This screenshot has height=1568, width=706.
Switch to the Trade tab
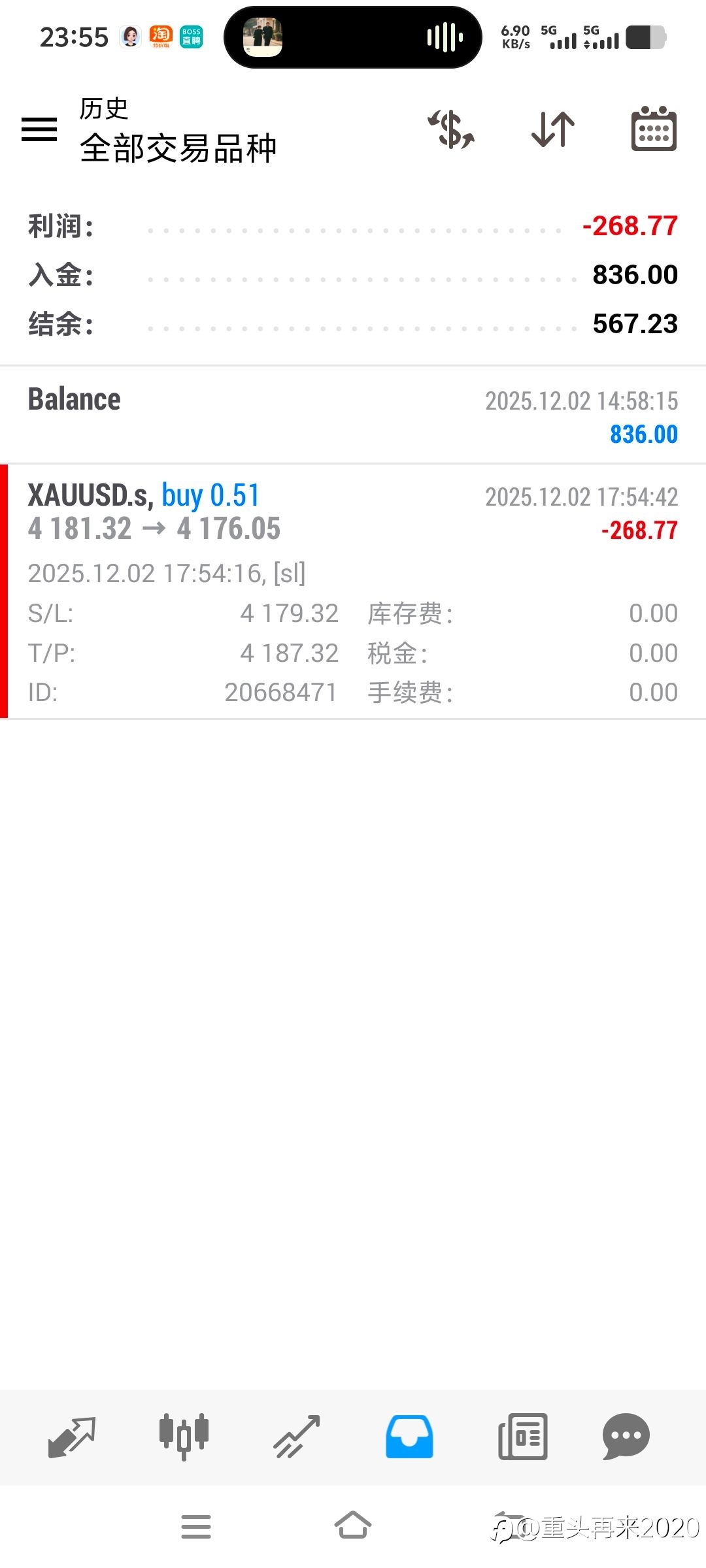point(297,1437)
